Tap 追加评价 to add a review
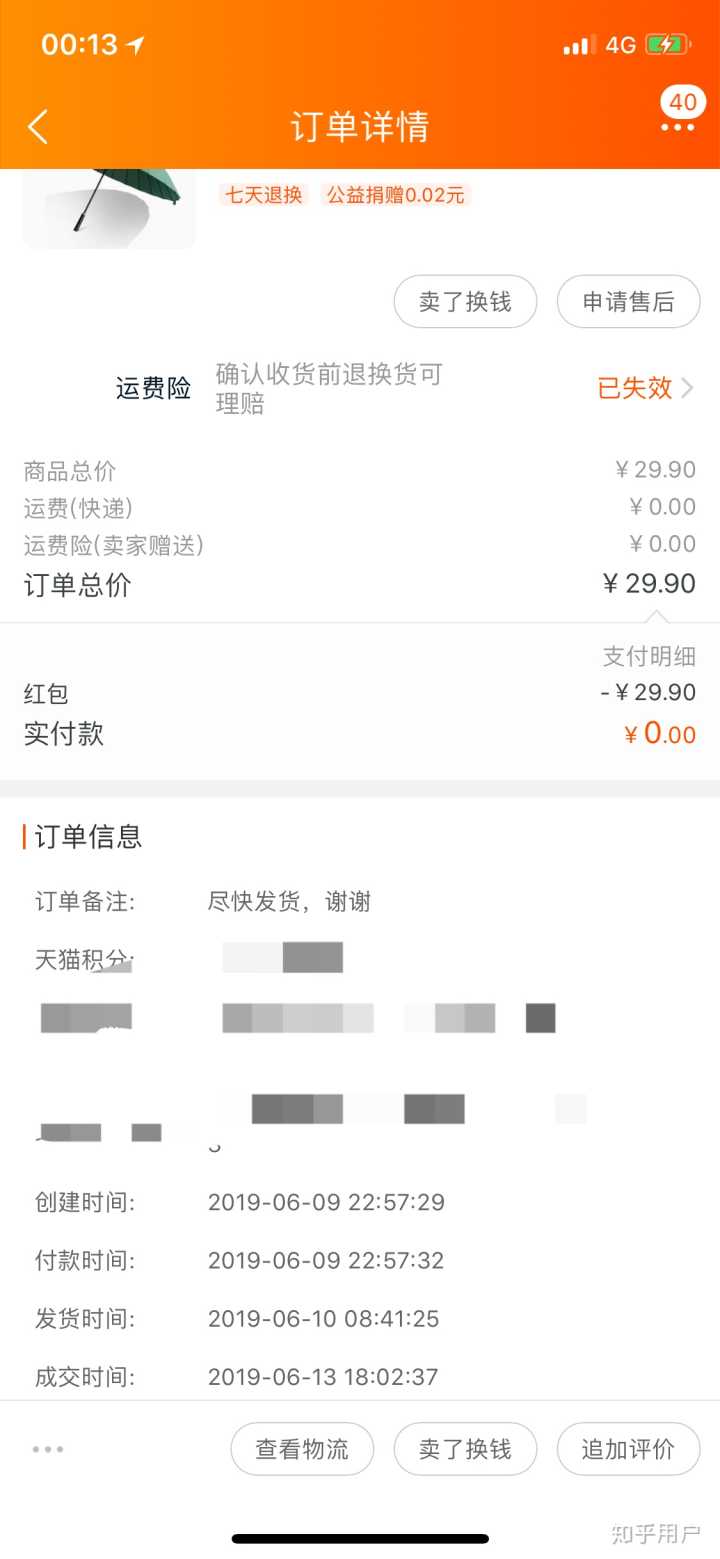 628,1449
